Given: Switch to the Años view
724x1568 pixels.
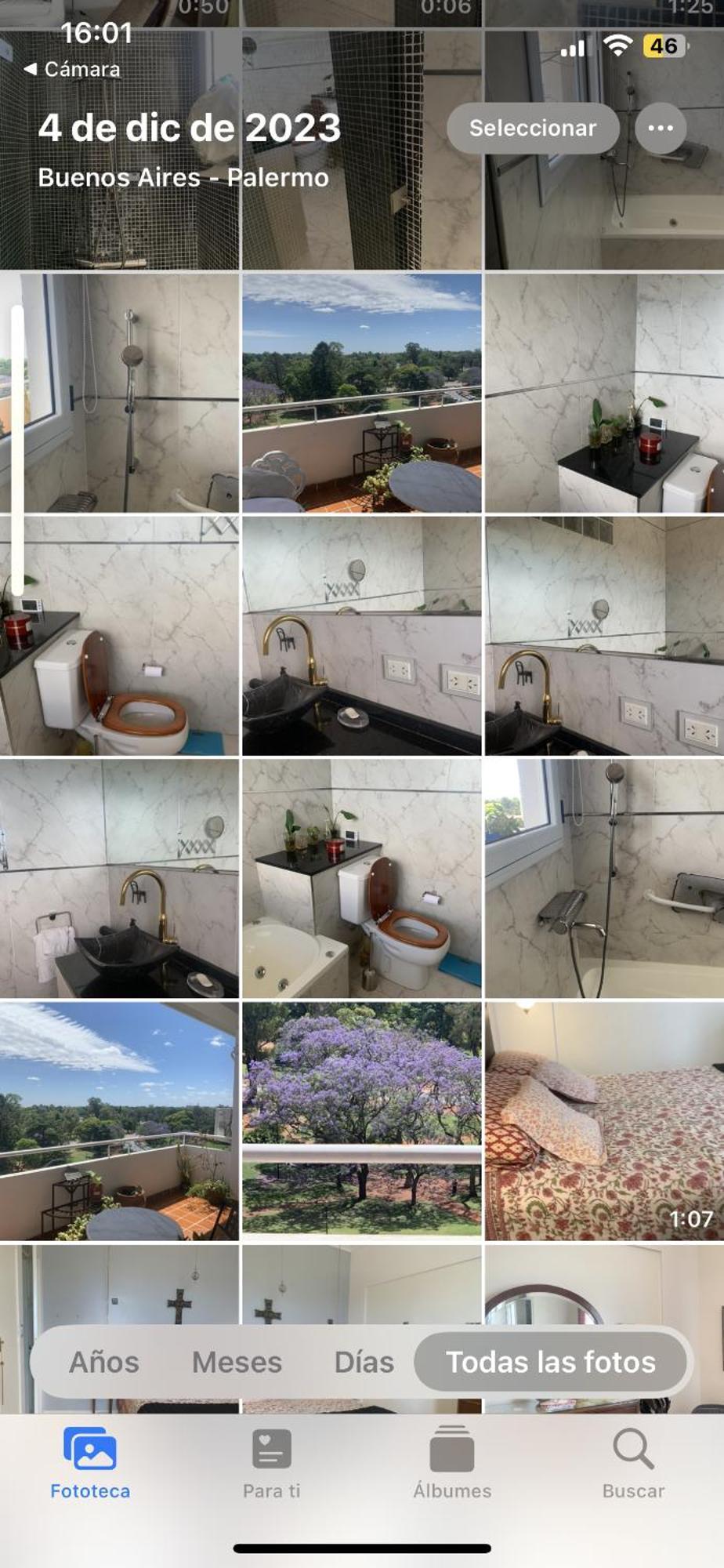Looking at the screenshot, I should click(104, 1362).
